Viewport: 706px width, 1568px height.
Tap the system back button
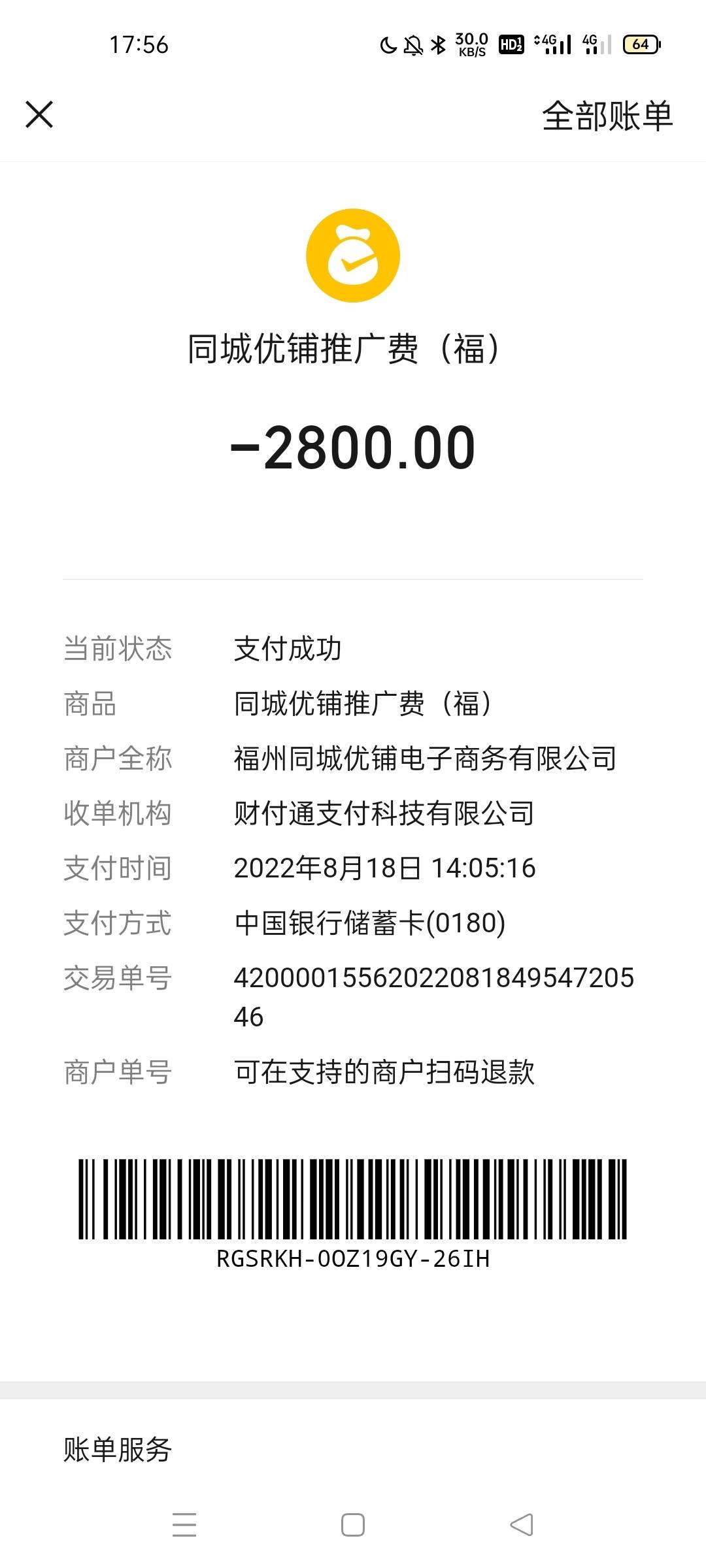tap(522, 1525)
